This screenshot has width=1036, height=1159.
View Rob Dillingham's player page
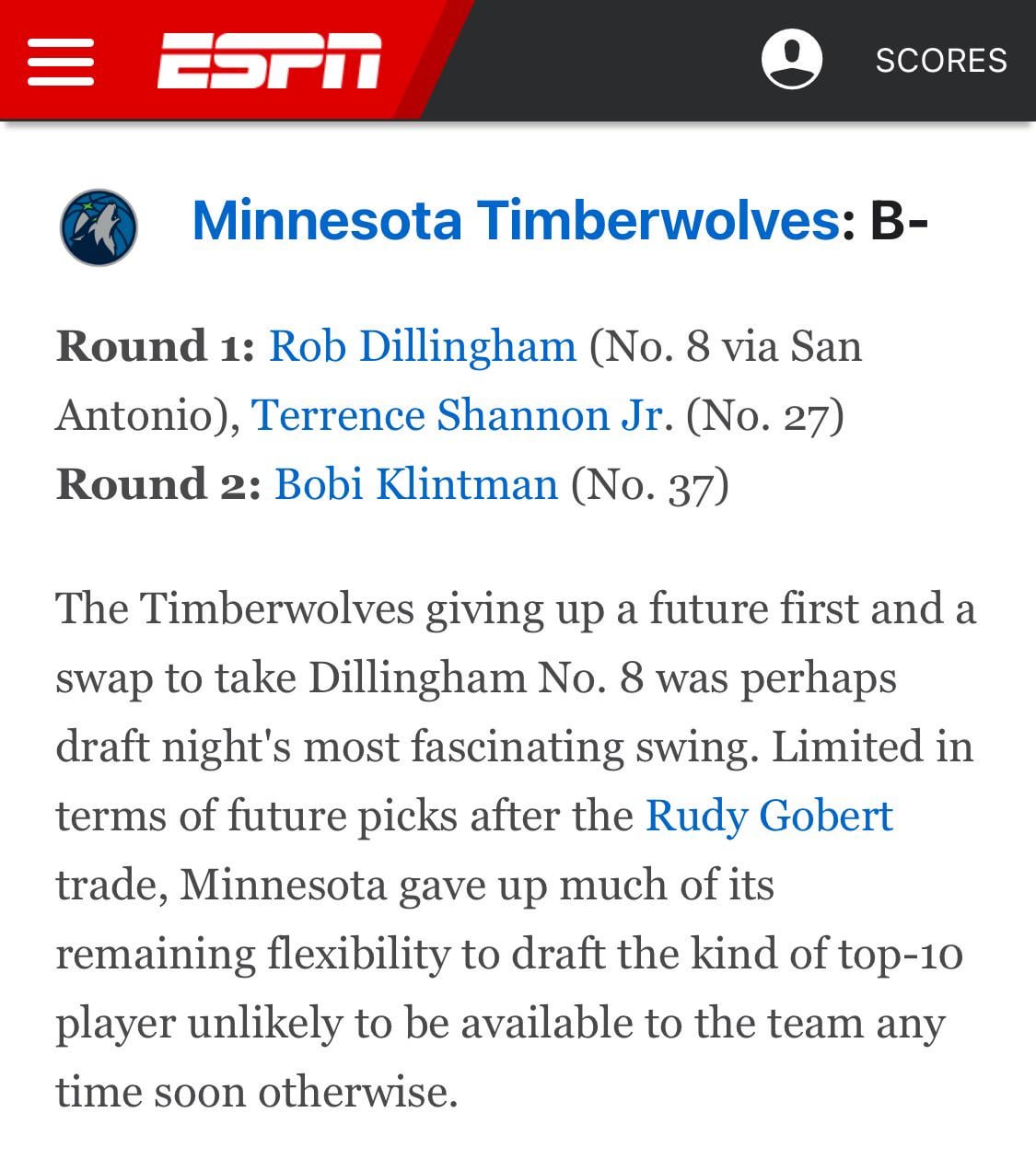(422, 347)
